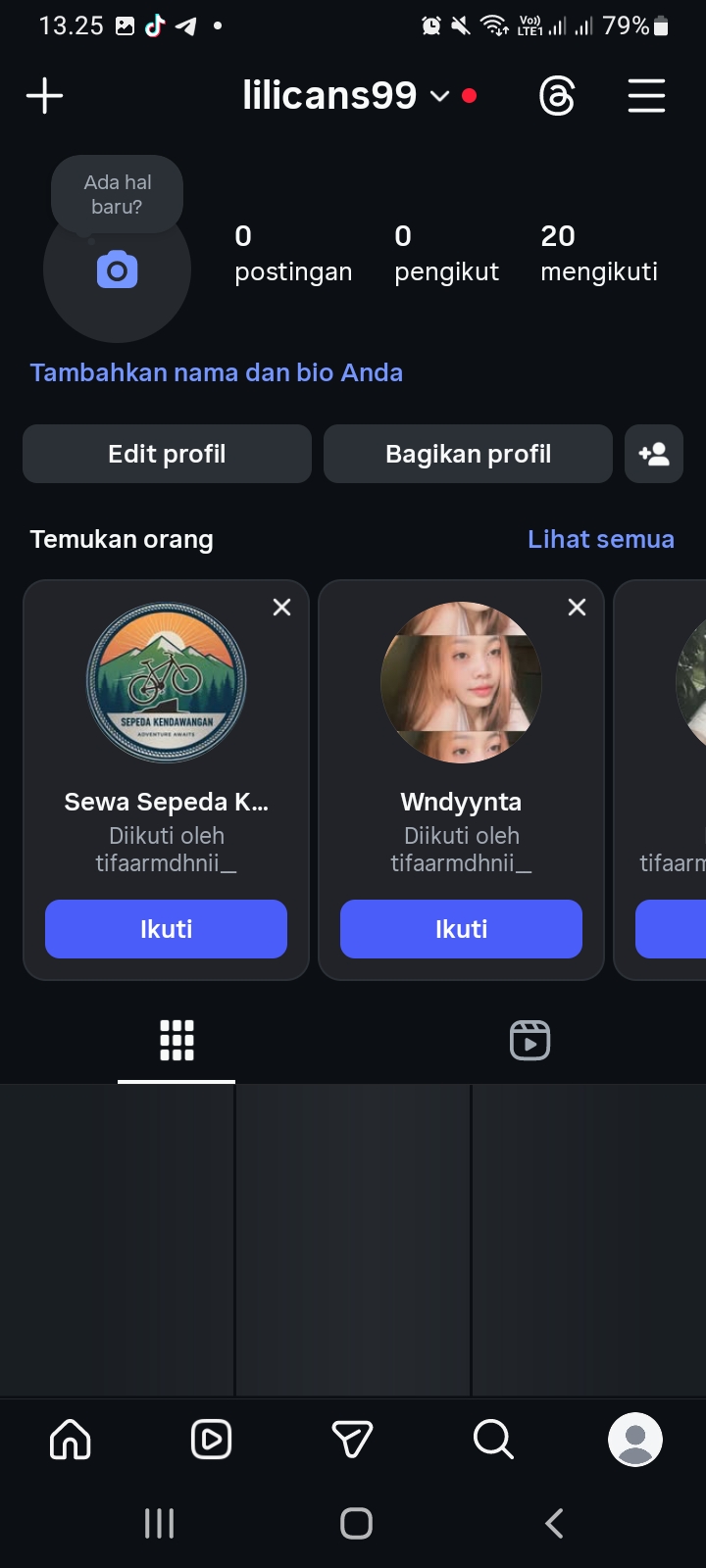The width and height of the screenshot is (706, 1568).
Task: Switch to the Reels tab on profile
Action: pos(529,1041)
